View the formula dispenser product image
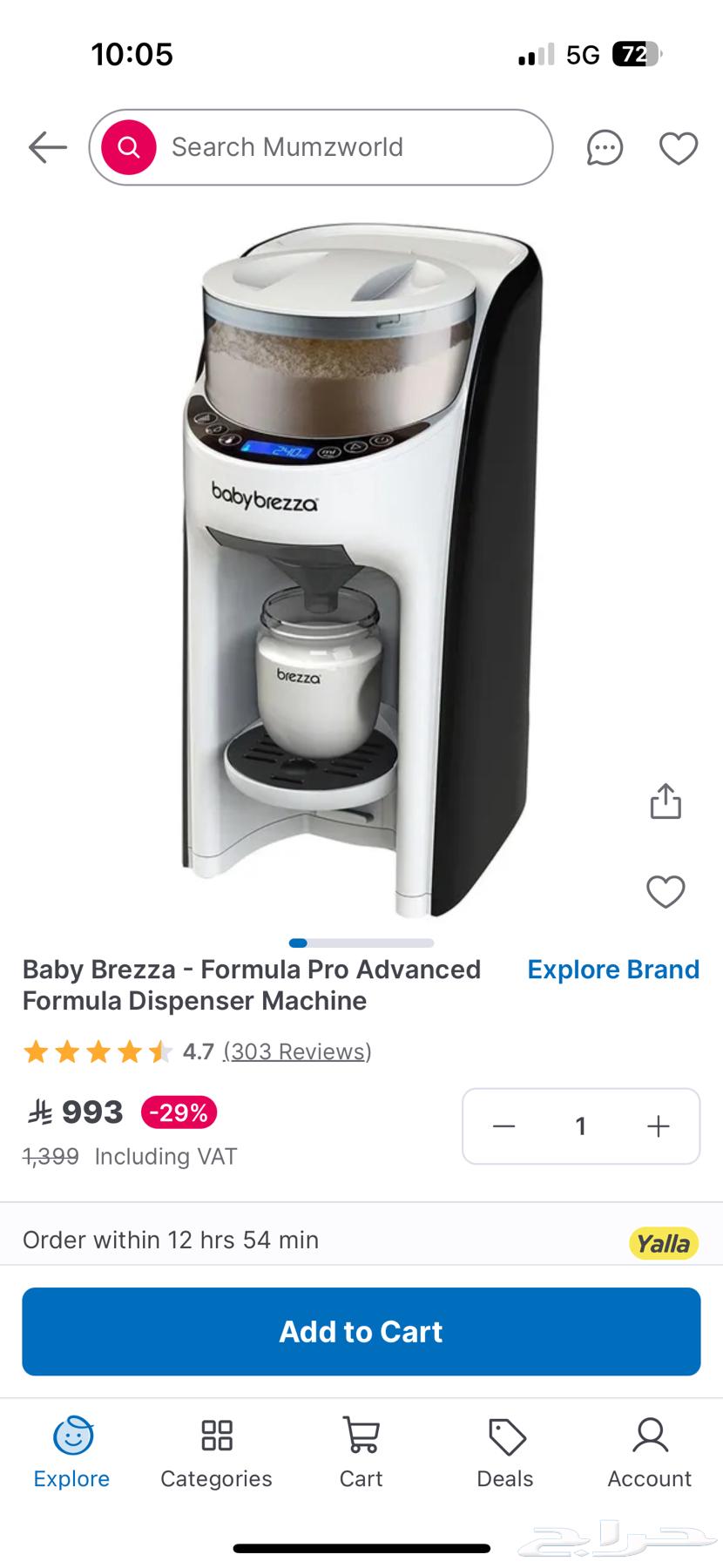 click(361, 566)
